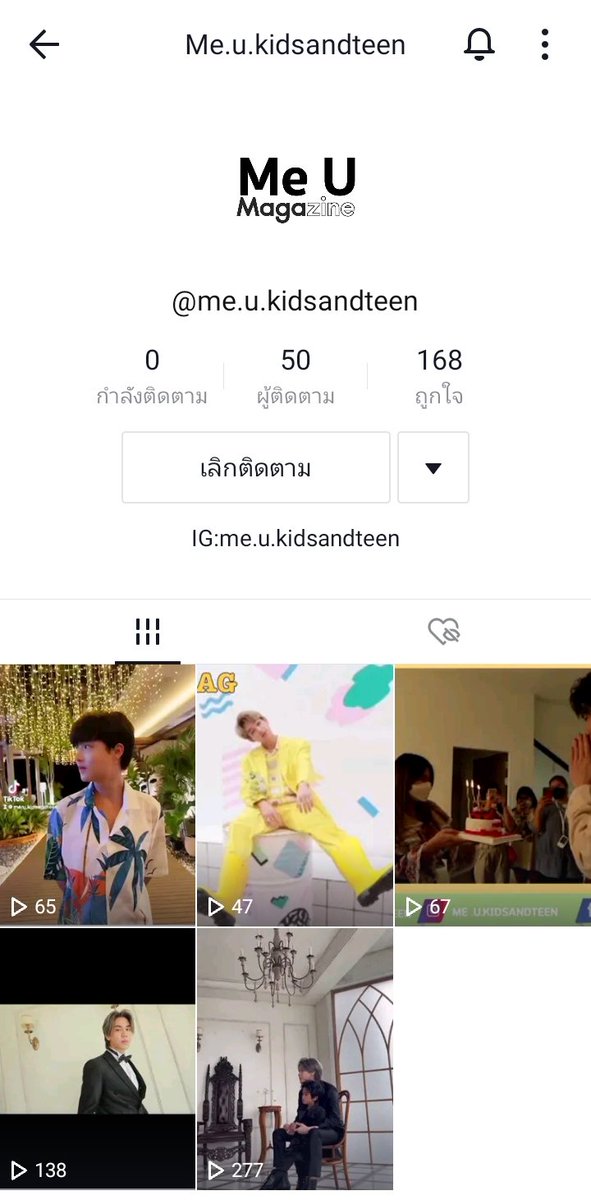591x1200 pixels.
Task: Play the yellow suit video with 47 views
Action: [x=295, y=795]
